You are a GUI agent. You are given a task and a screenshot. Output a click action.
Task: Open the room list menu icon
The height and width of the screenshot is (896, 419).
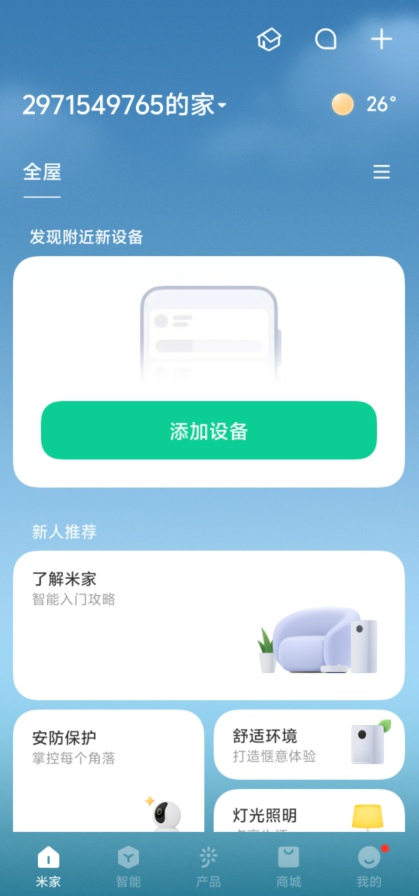click(381, 172)
